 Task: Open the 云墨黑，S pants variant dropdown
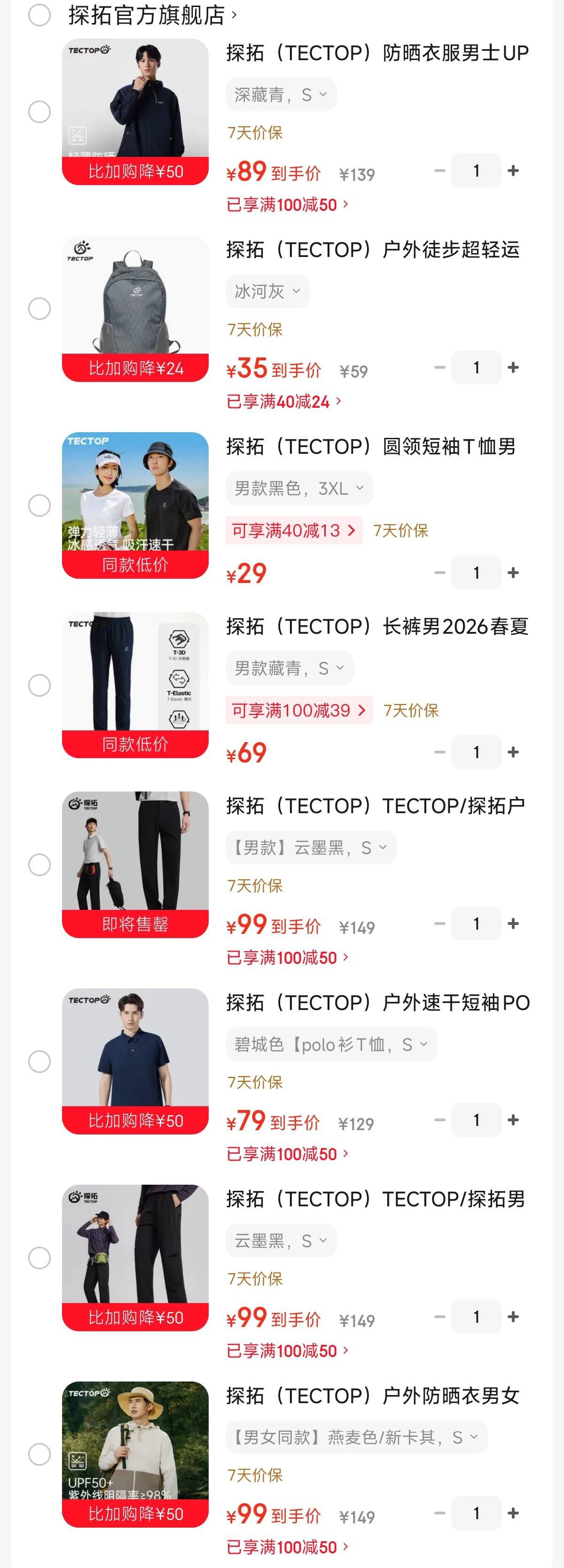click(281, 1240)
